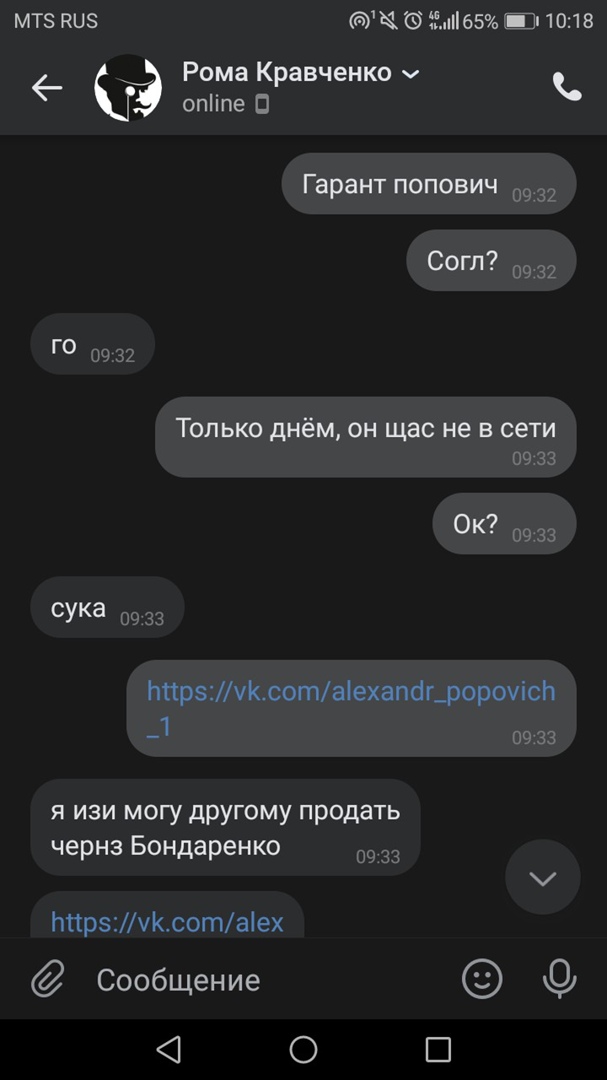Viewport: 607px width, 1080px height.
Task: Attach a file with the paperclip icon
Action: tap(47, 979)
